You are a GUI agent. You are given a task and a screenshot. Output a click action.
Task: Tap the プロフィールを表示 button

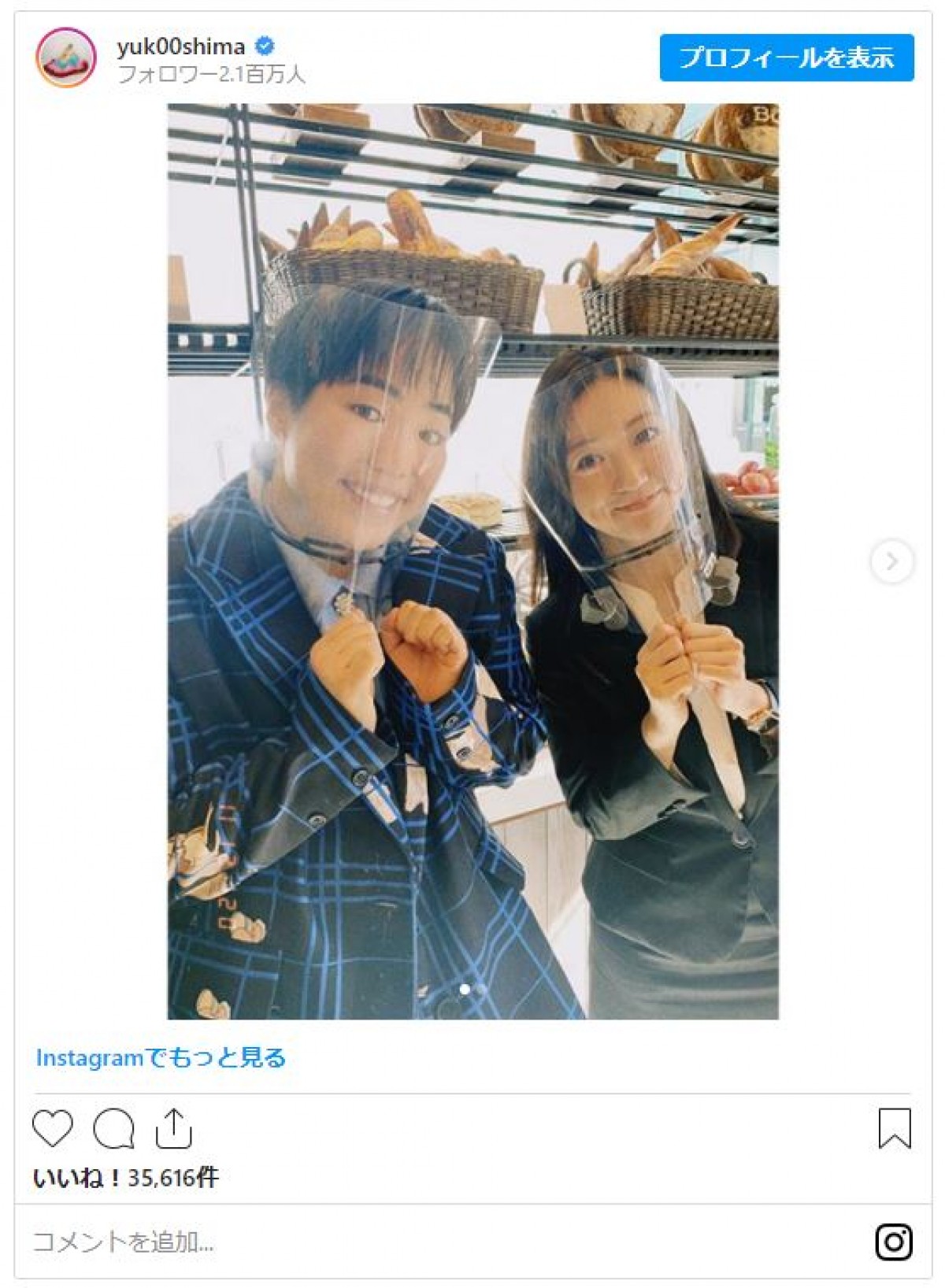coord(786,57)
